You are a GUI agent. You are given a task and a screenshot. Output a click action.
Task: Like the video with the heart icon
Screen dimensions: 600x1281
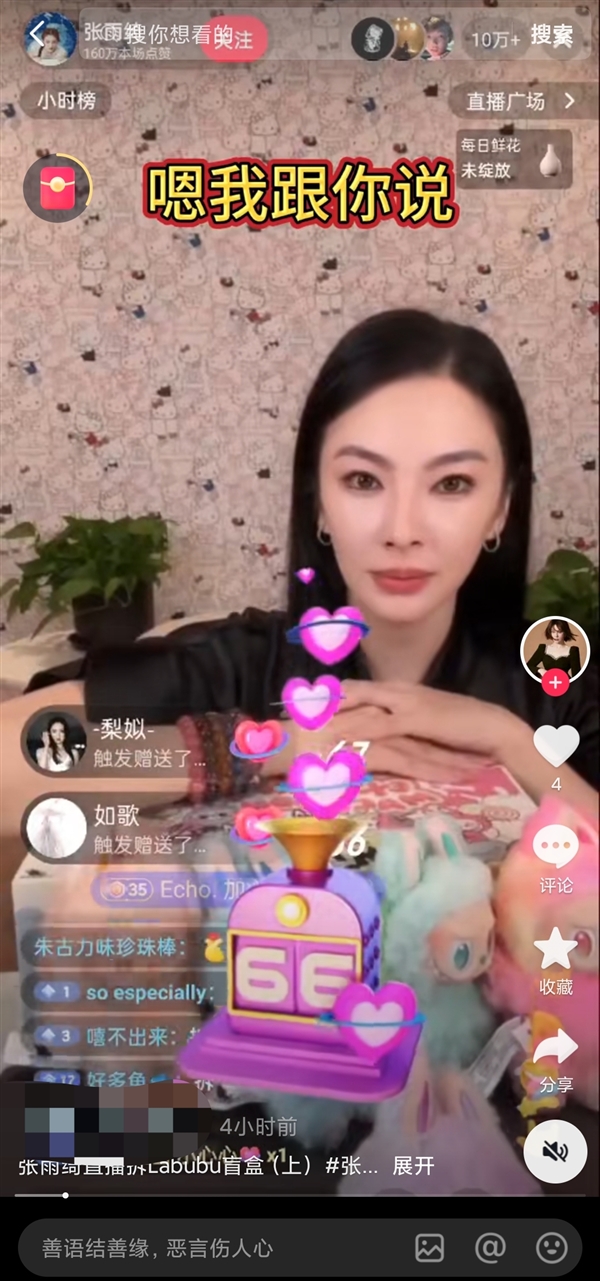556,746
